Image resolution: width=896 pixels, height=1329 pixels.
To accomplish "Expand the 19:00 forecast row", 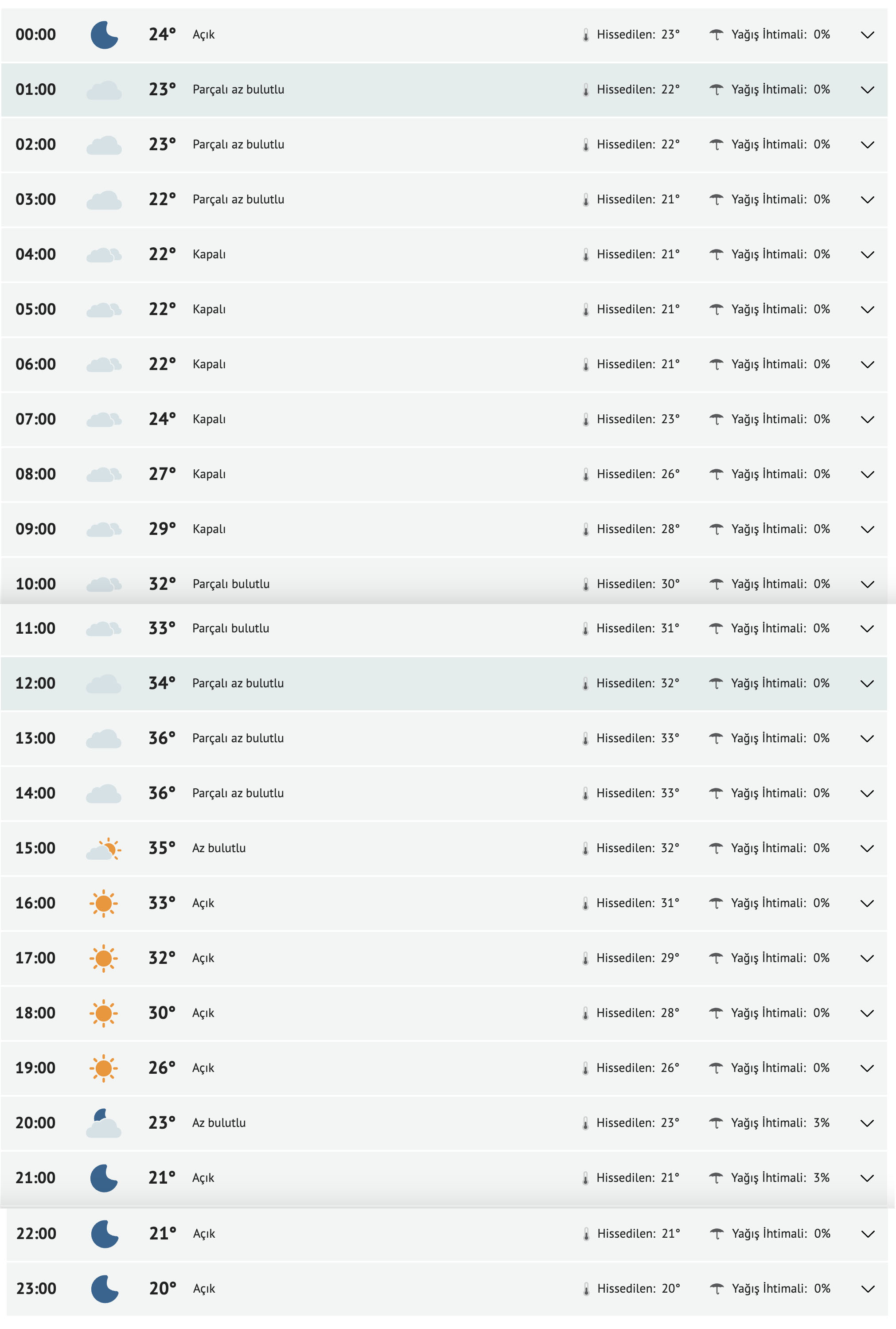I will (x=866, y=1068).
